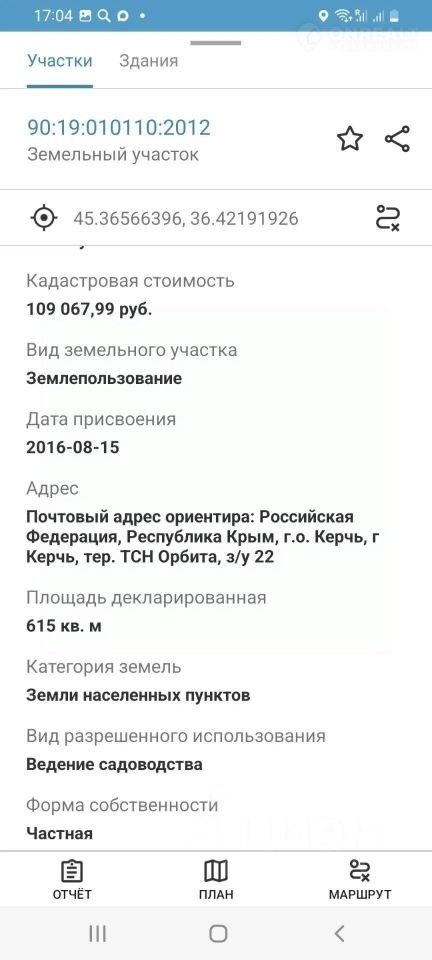Viewport: 432px width, 960px height.
Task: Select the Участки tab
Action: pos(60,61)
